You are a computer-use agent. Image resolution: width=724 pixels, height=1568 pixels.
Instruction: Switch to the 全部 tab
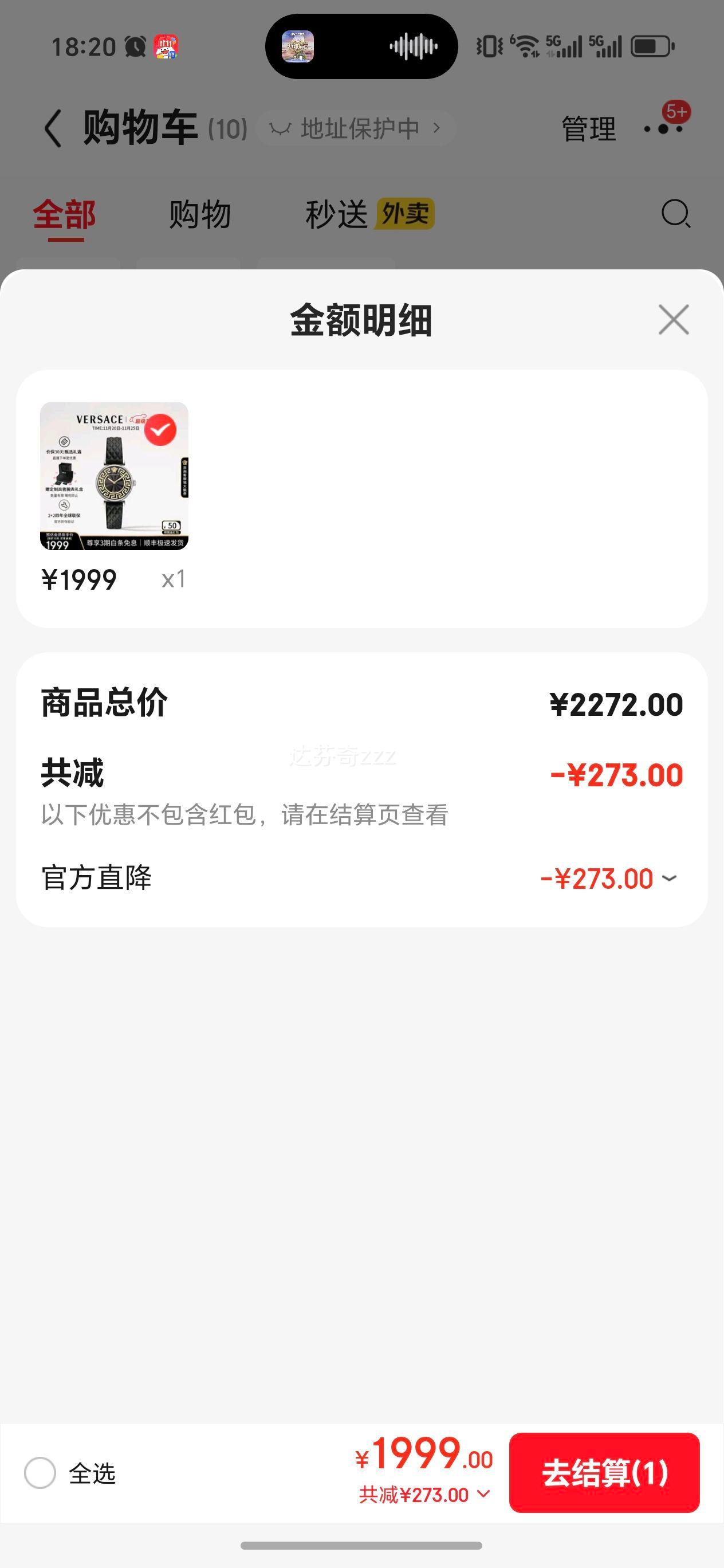[x=65, y=215]
